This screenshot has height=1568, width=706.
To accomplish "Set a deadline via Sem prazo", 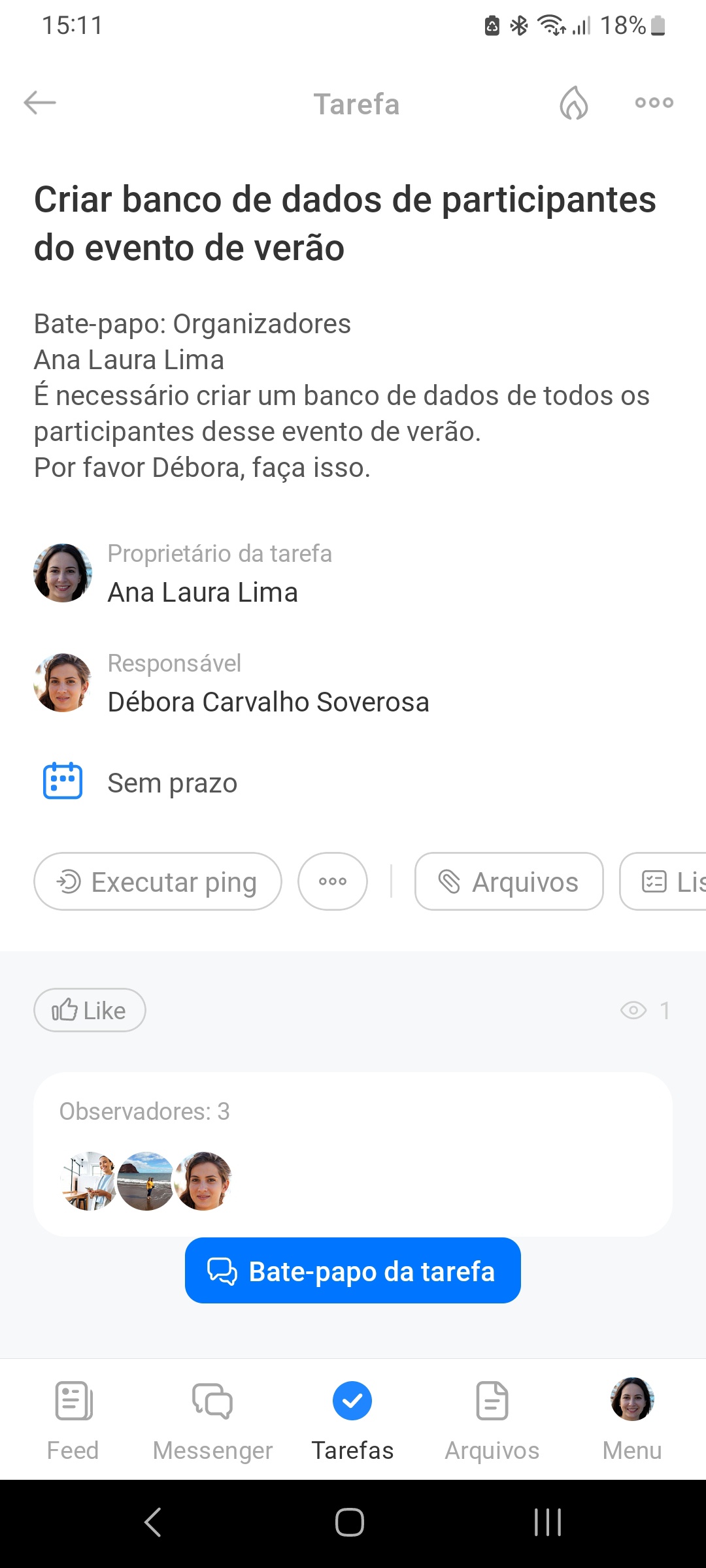I will [172, 783].
